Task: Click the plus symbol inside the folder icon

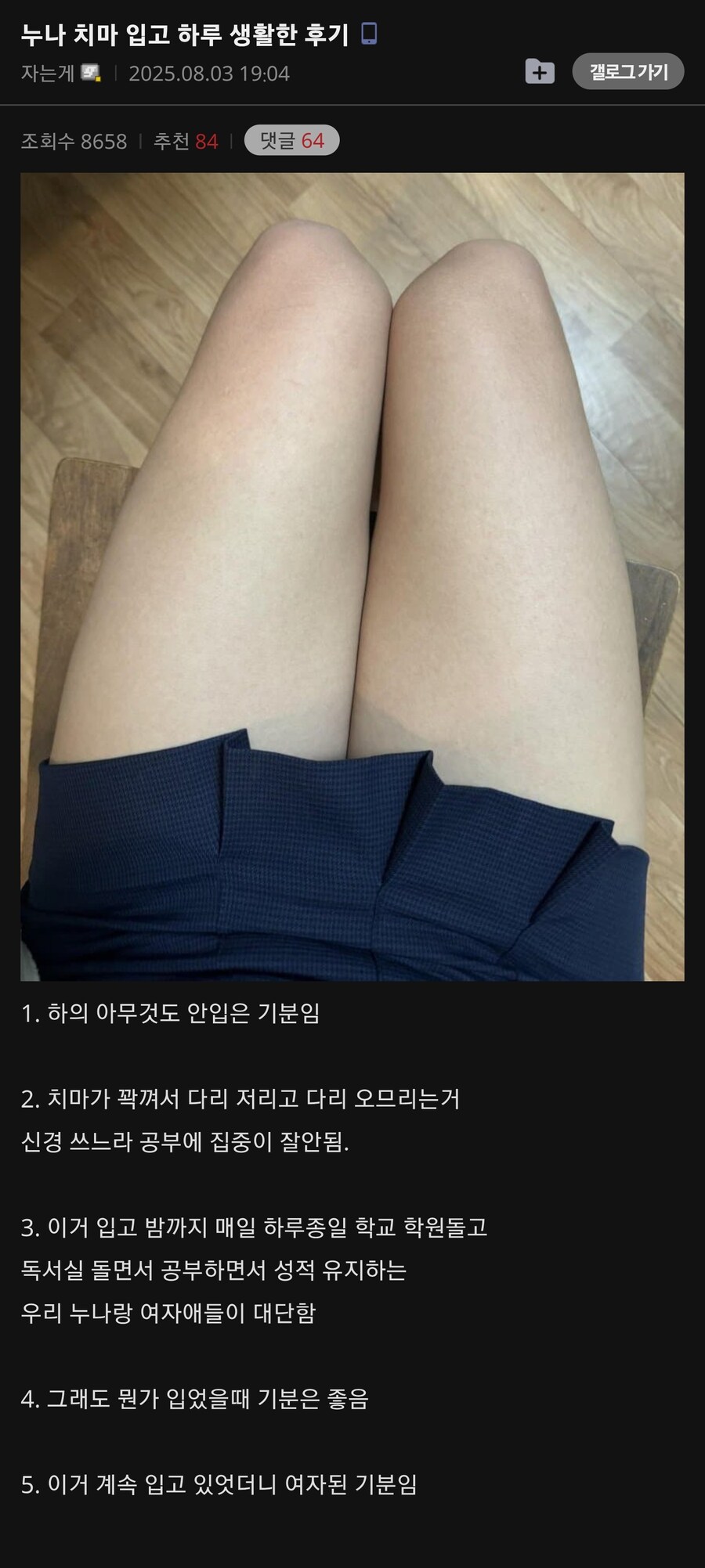Action: tap(538, 73)
